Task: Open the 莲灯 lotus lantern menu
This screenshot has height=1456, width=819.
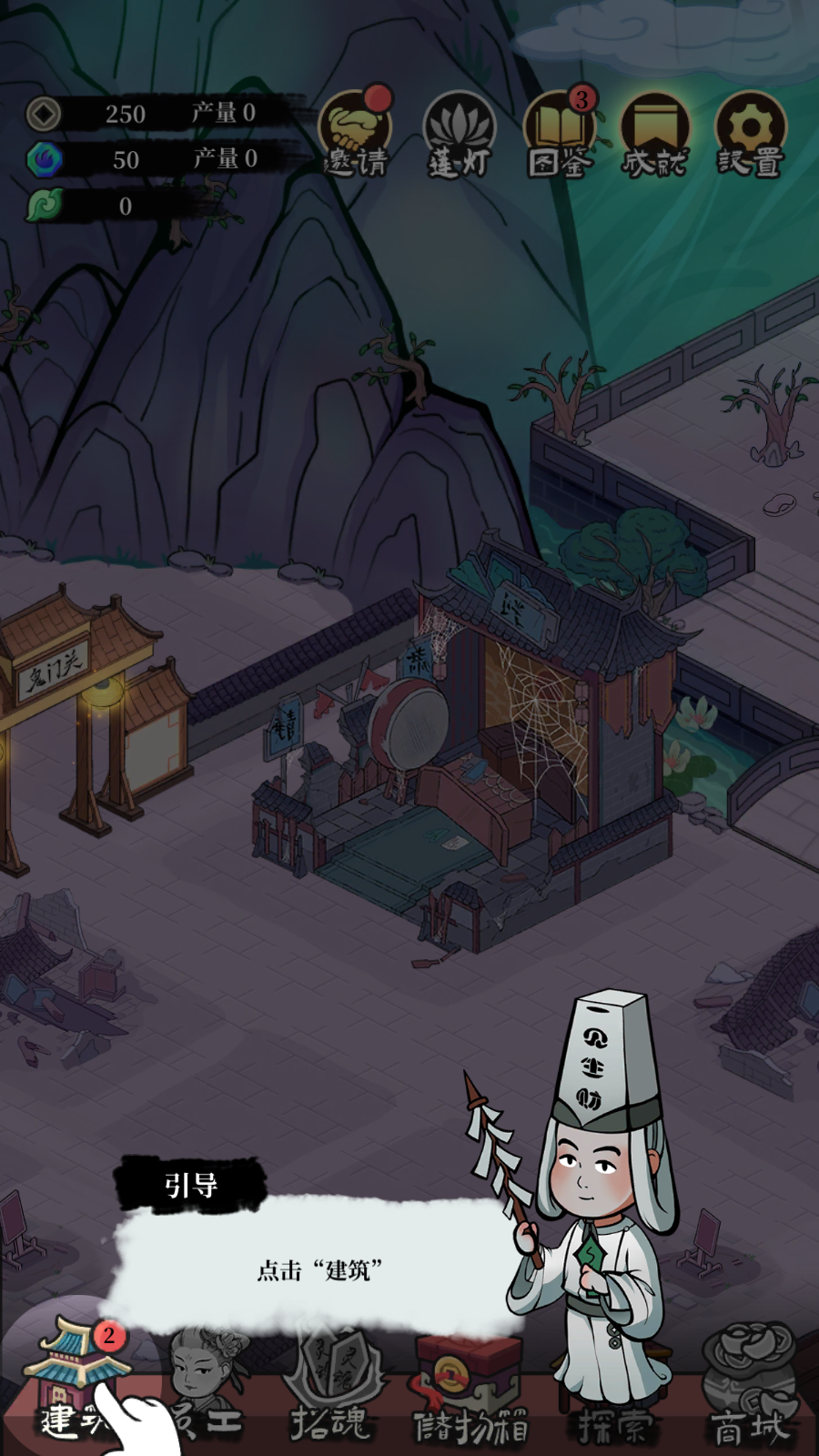Action: (x=459, y=134)
